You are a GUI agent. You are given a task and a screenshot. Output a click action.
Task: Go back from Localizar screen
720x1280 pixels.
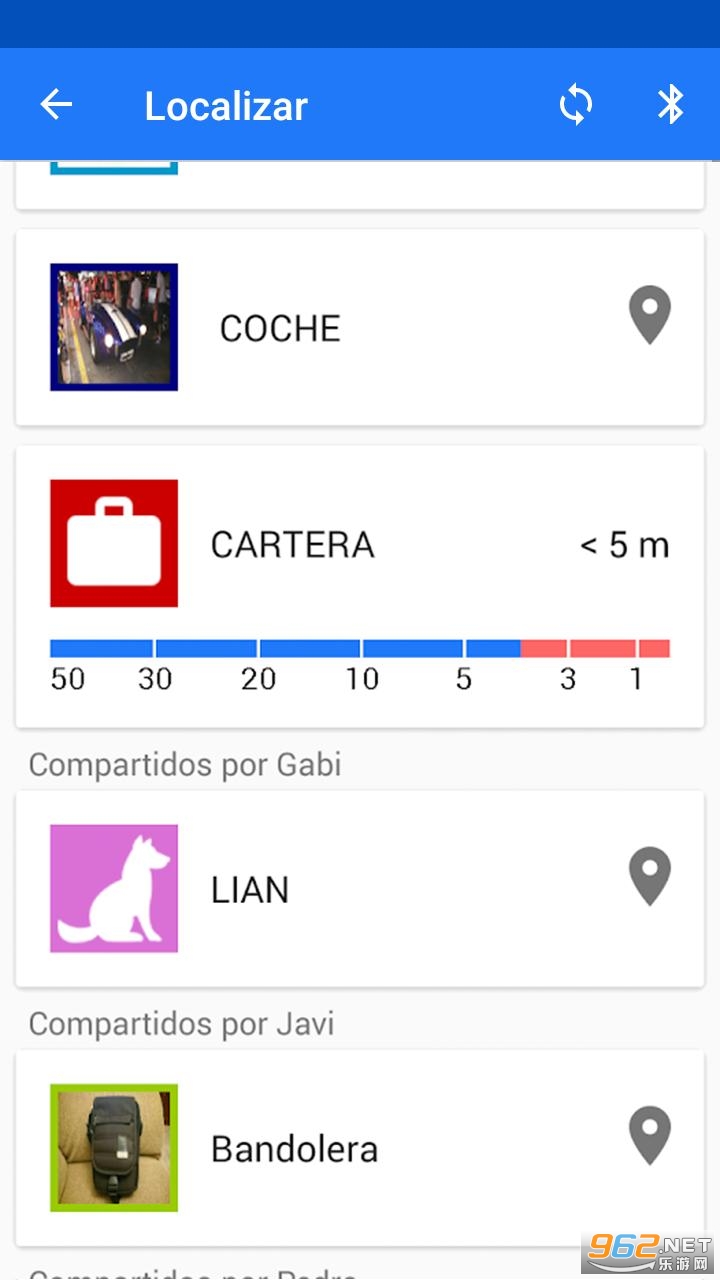[56, 105]
